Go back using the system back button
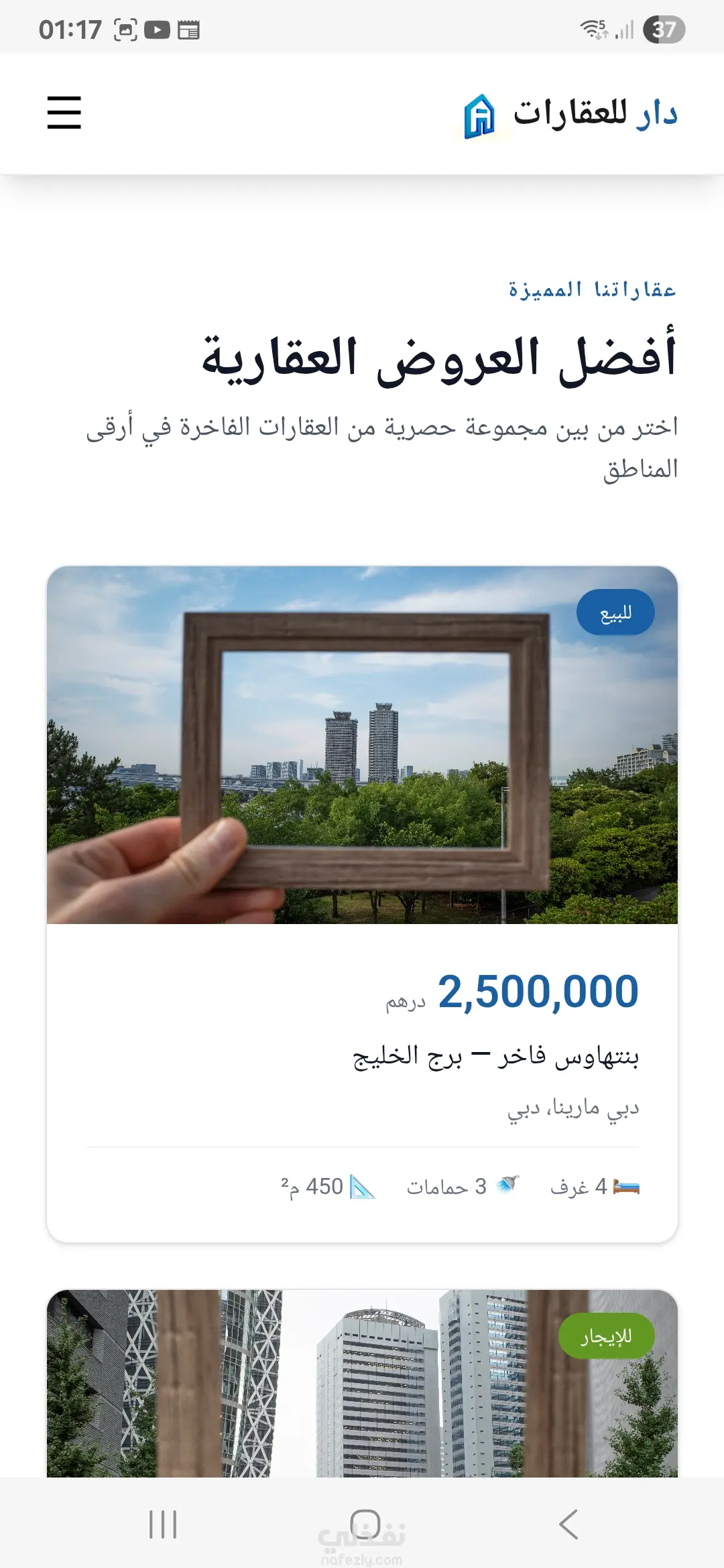This screenshot has width=724, height=1568. click(x=568, y=1525)
